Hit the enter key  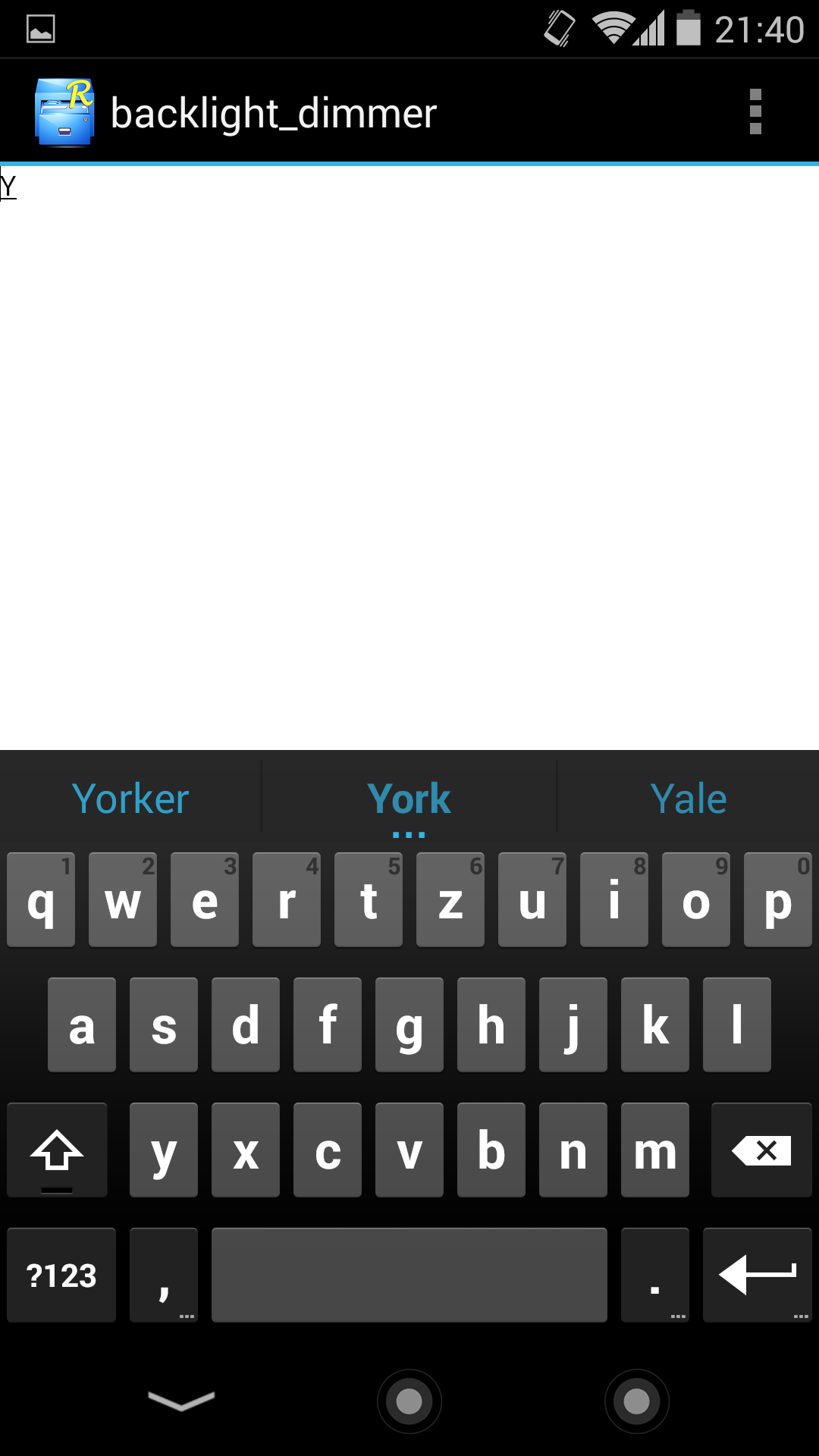tap(757, 1276)
